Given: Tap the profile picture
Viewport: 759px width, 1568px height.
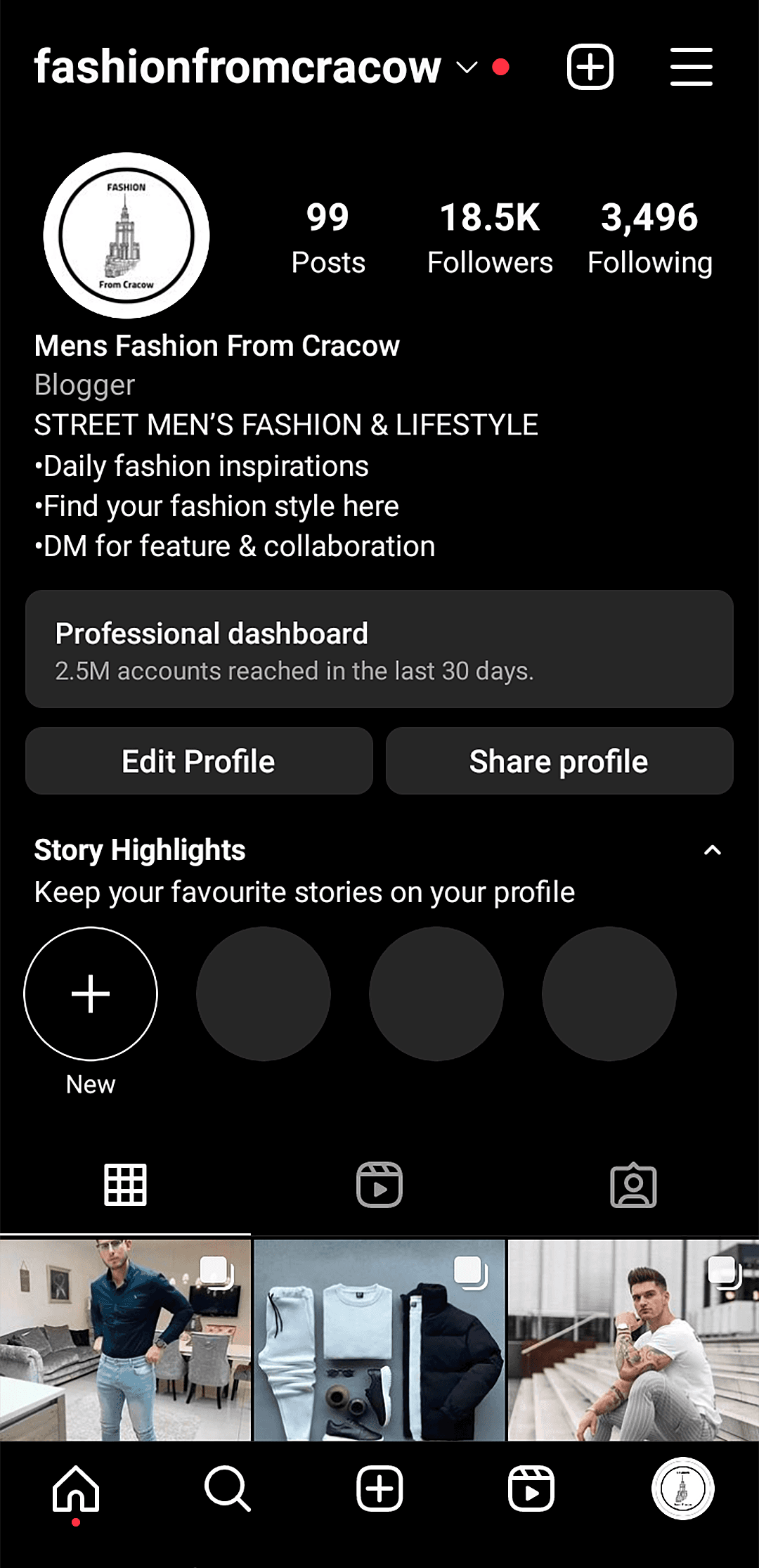Looking at the screenshot, I should (126, 236).
